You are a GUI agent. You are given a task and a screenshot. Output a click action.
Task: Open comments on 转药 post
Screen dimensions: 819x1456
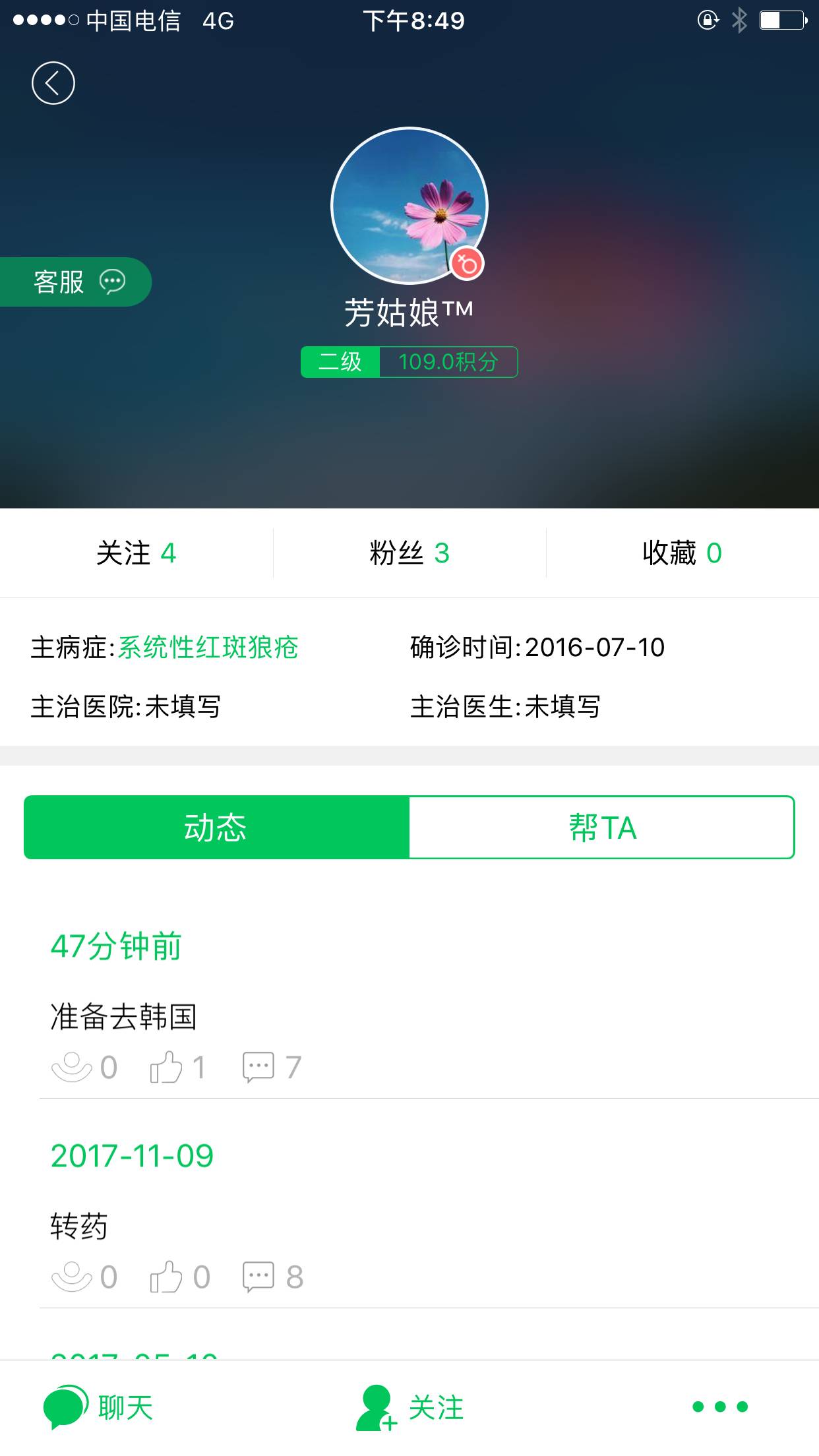258,1277
